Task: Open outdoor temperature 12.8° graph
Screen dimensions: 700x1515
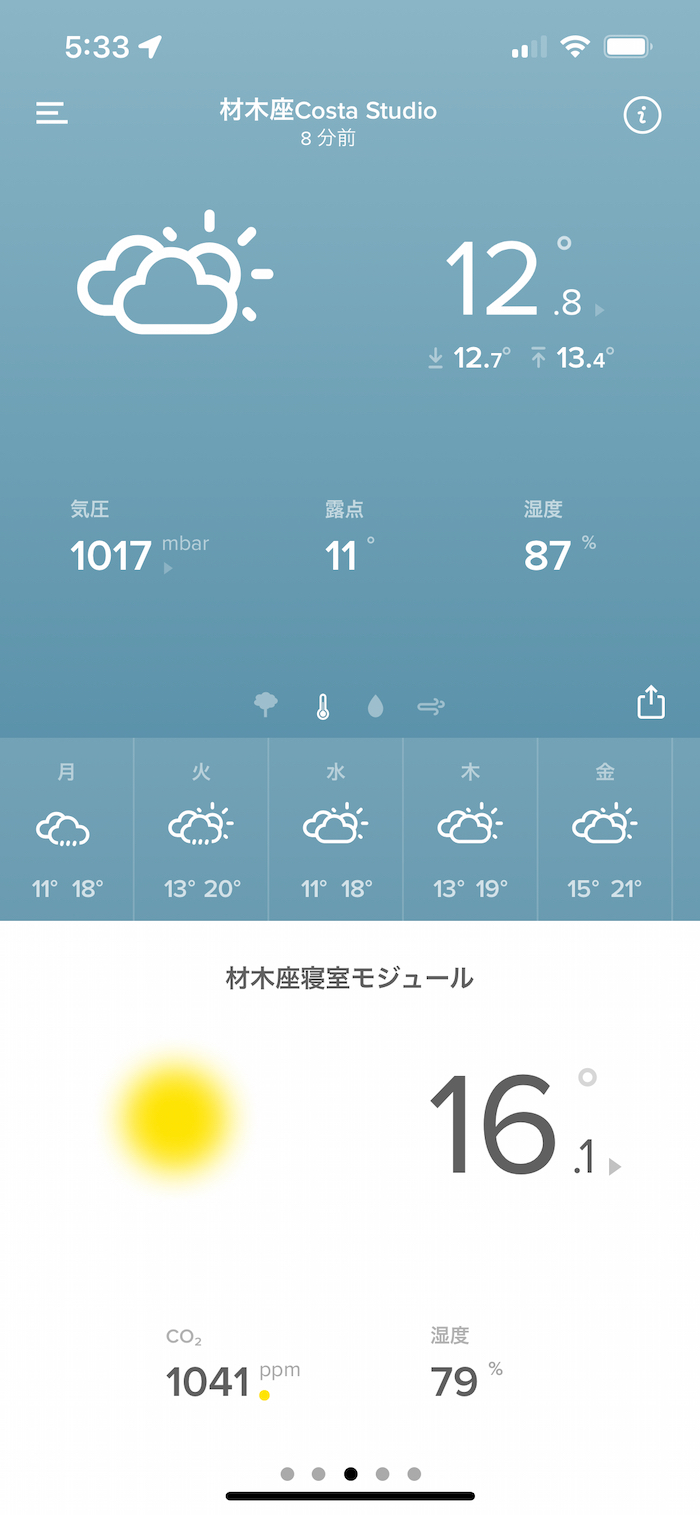Action: (525, 278)
